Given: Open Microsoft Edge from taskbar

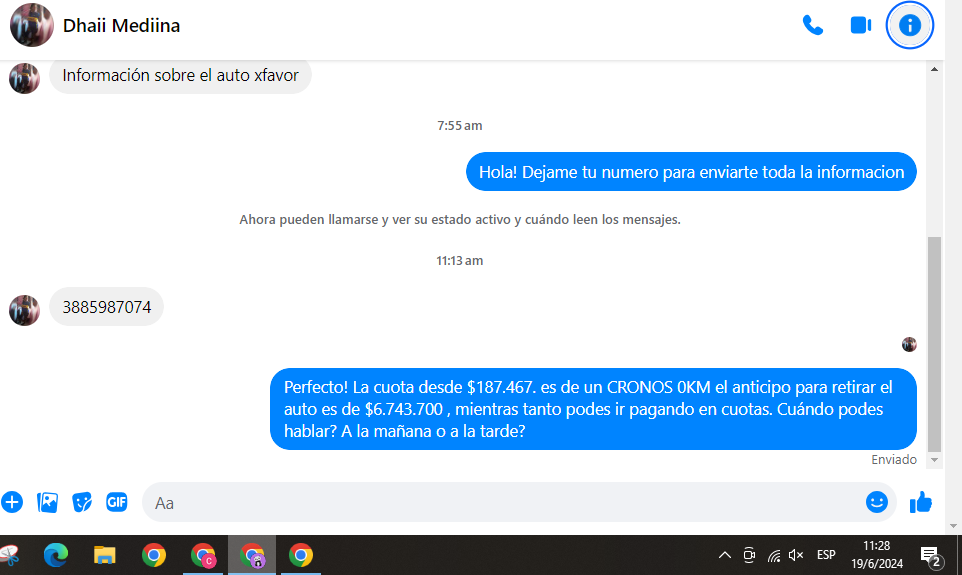Looking at the screenshot, I should (56, 555).
